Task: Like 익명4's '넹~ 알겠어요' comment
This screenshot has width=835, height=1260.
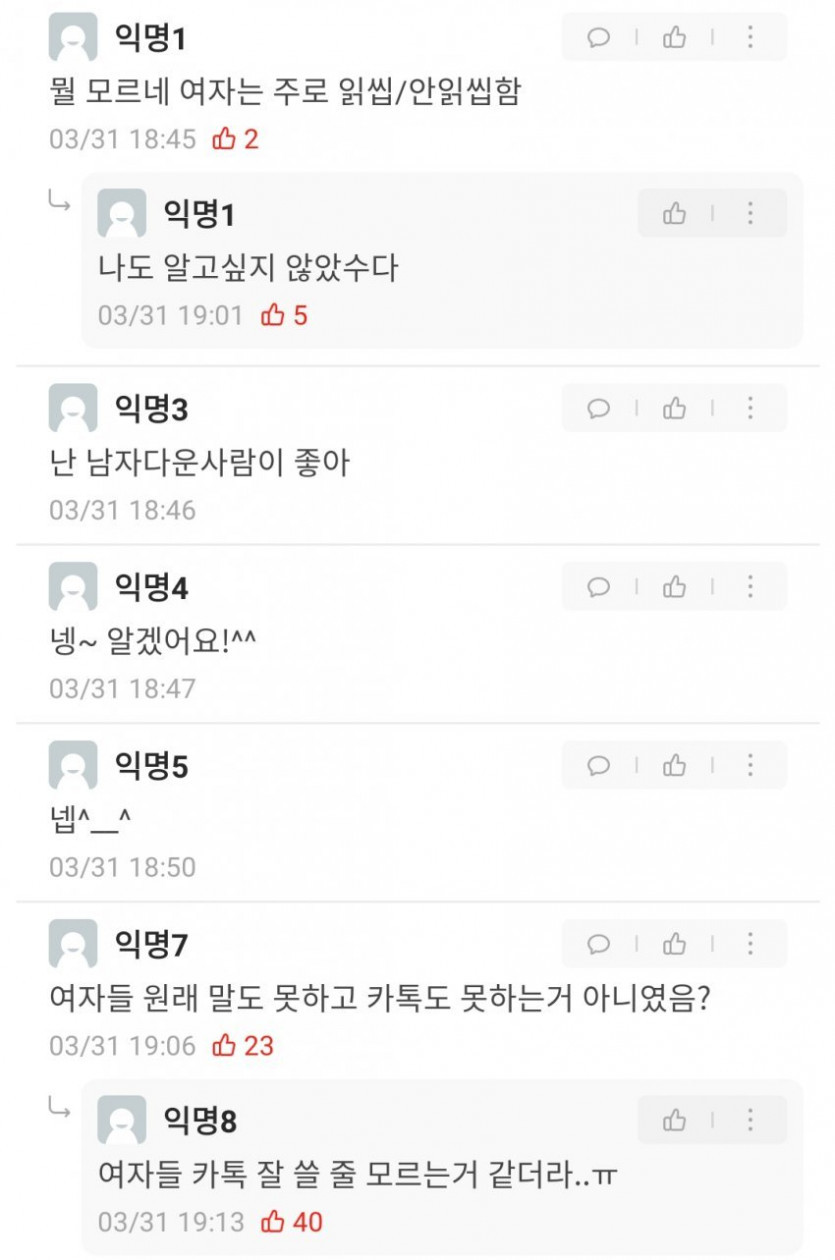Action: click(x=675, y=587)
